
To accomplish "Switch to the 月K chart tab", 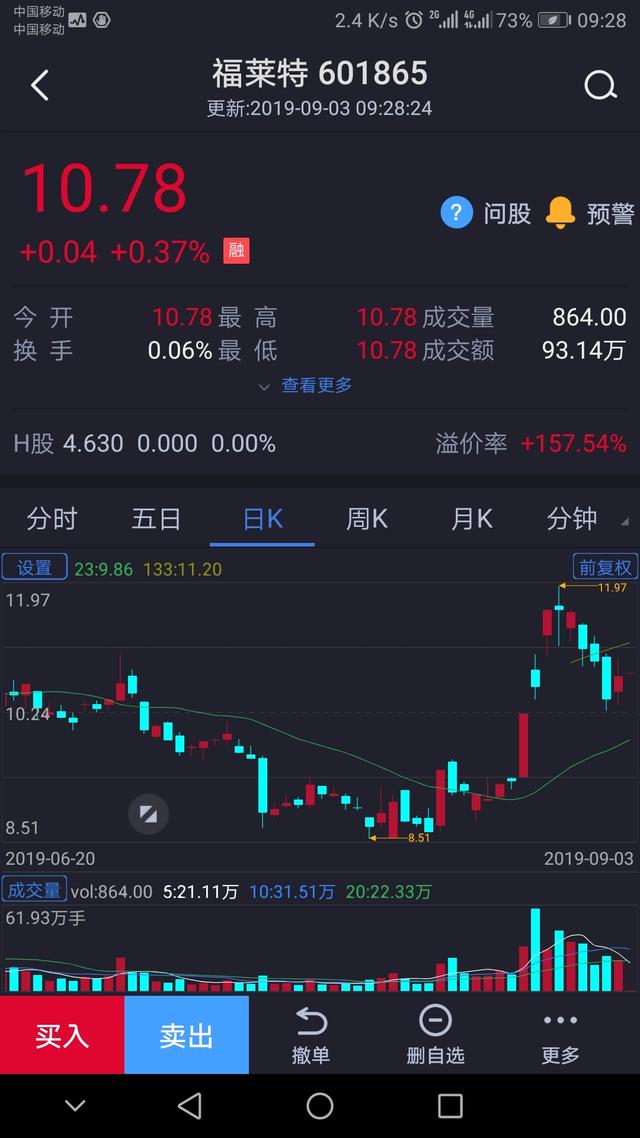I will (472, 519).
